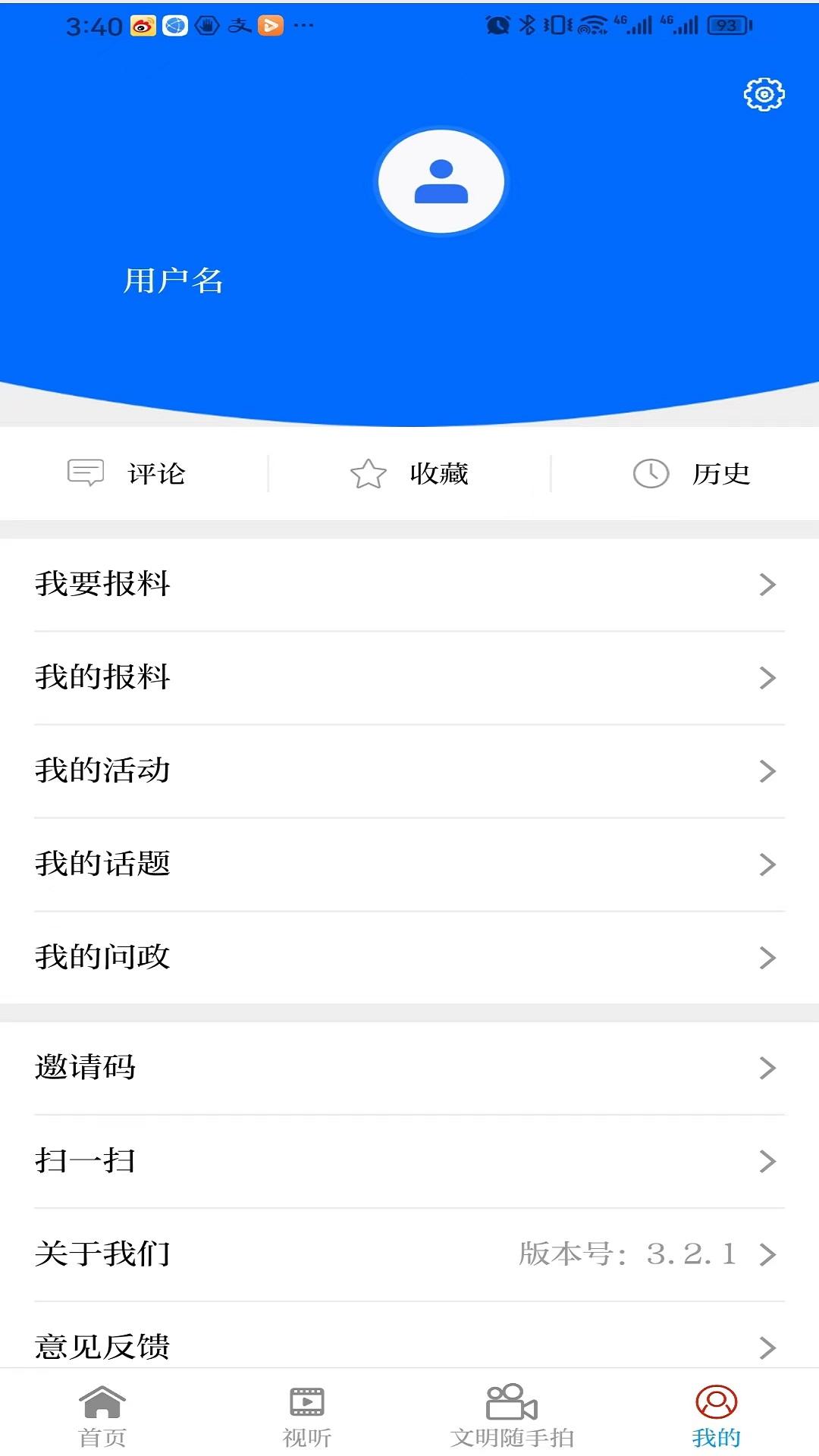This screenshot has width=819, height=1456.
Task: Switch to the 文明随手拍 tab
Action: (512, 1415)
